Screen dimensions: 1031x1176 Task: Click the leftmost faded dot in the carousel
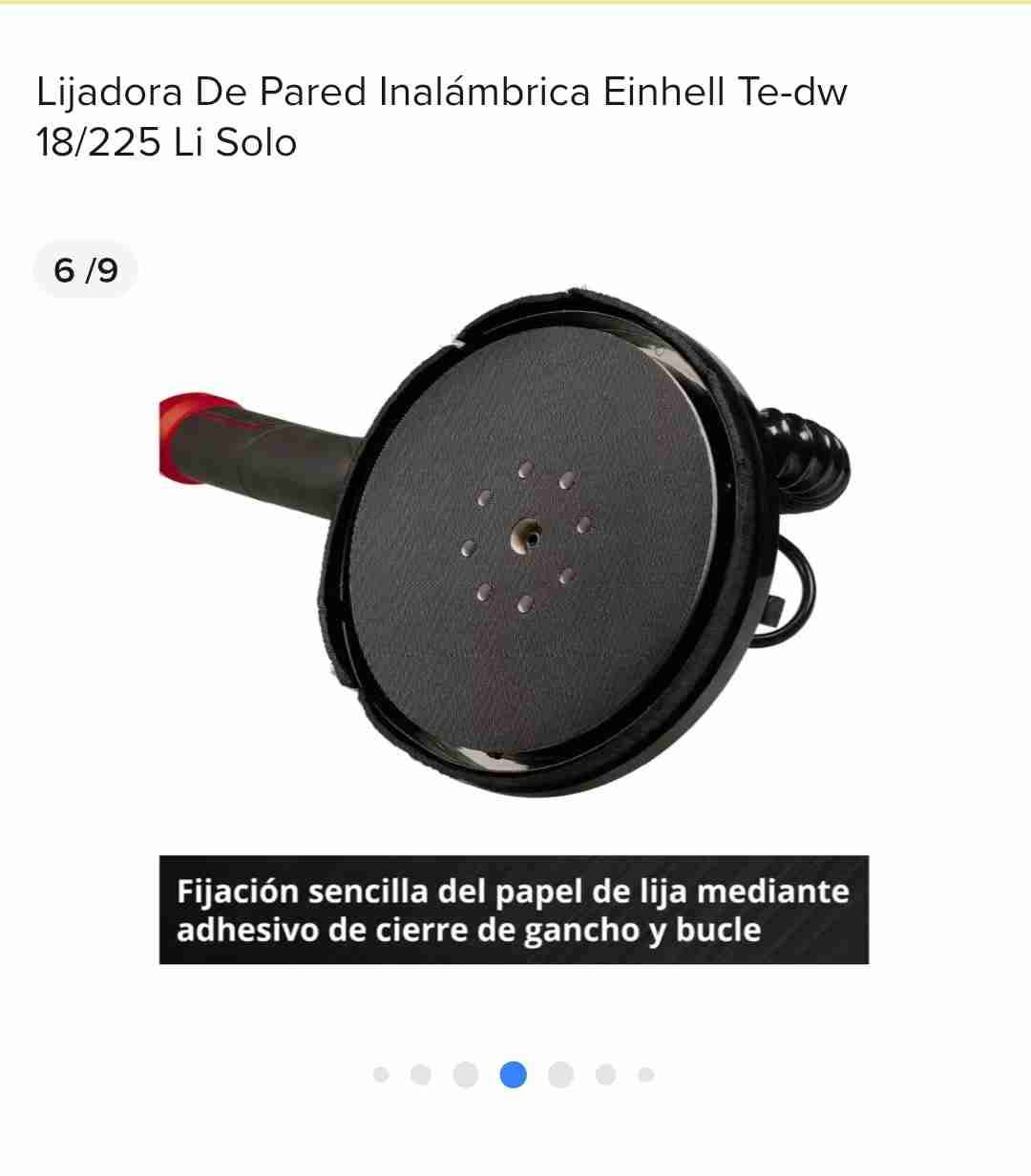point(384,1075)
